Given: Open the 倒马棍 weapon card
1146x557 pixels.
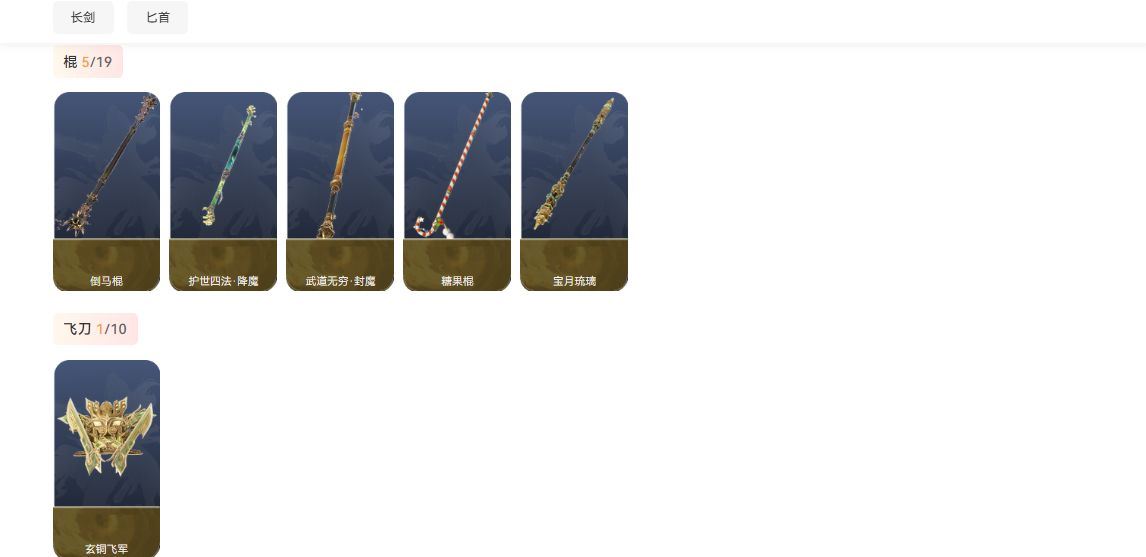Looking at the screenshot, I should click(107, 191).
